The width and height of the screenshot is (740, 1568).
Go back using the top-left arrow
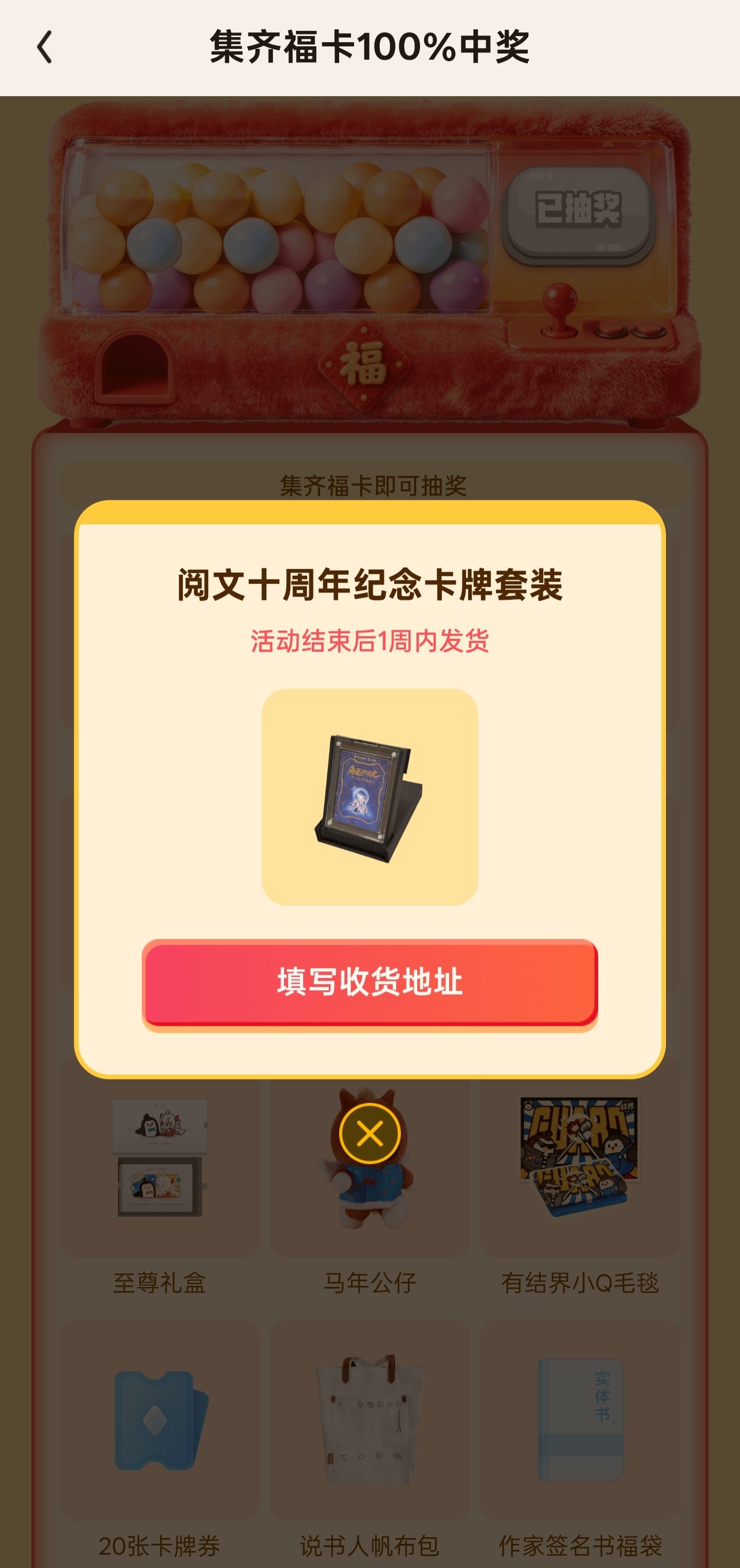[44, 47]
